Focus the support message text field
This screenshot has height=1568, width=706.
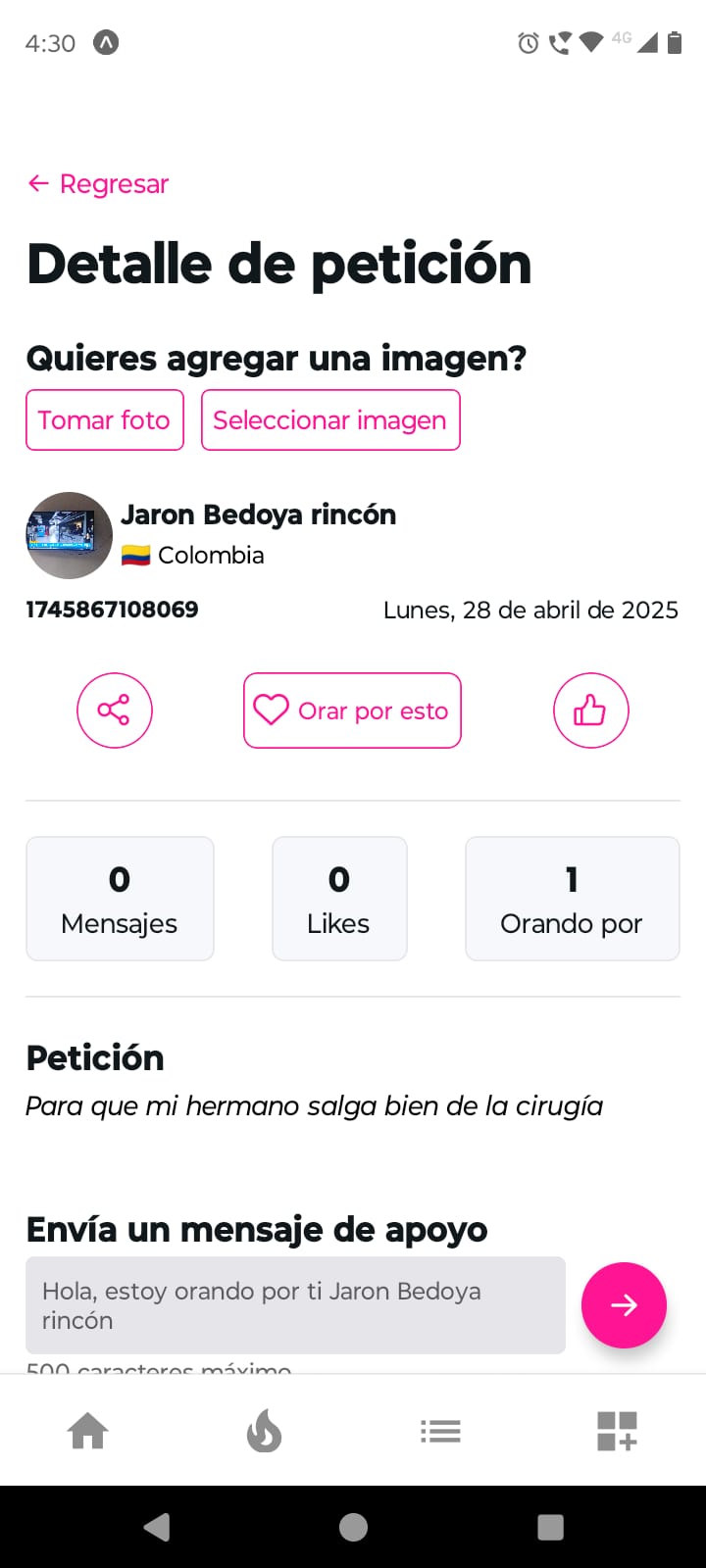(295, 1305)
